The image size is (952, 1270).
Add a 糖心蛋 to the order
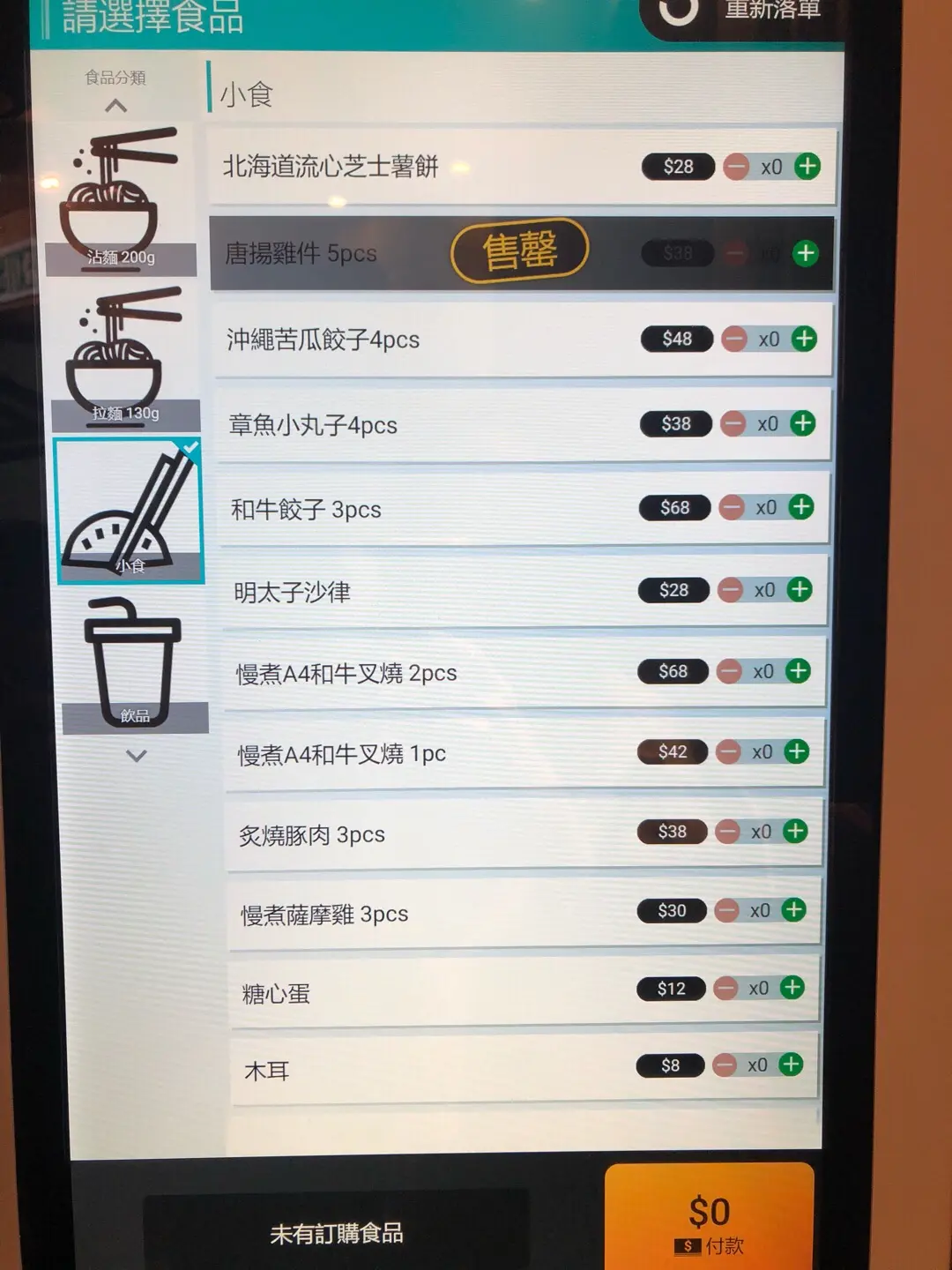click(792, 988)
